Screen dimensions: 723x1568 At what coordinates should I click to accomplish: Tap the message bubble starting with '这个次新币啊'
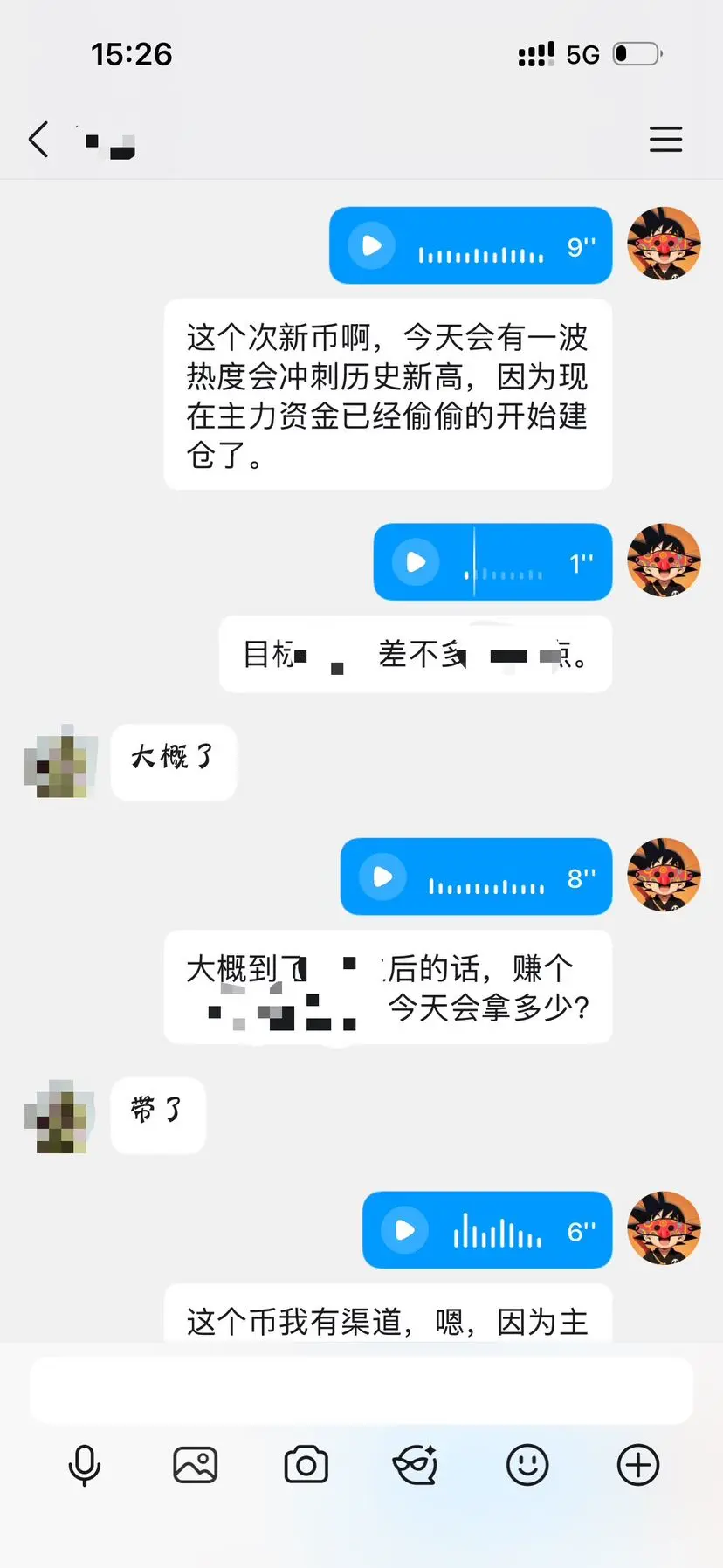click(x=387, y=395)
